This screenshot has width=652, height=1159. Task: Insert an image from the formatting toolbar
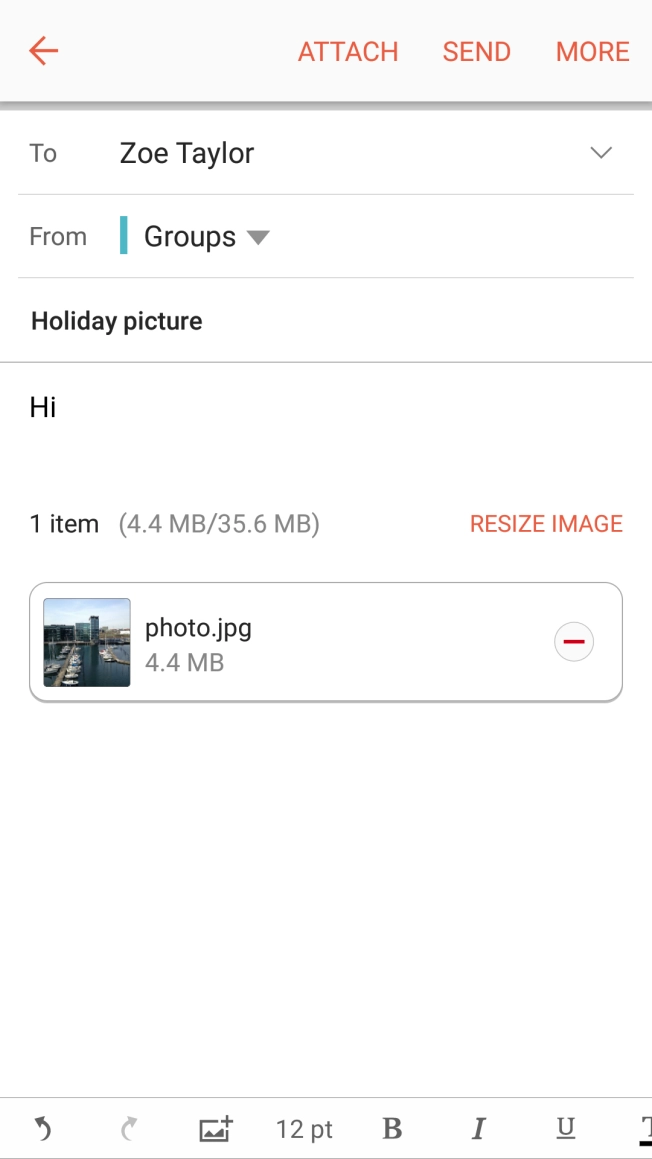tap(216, 1129)
